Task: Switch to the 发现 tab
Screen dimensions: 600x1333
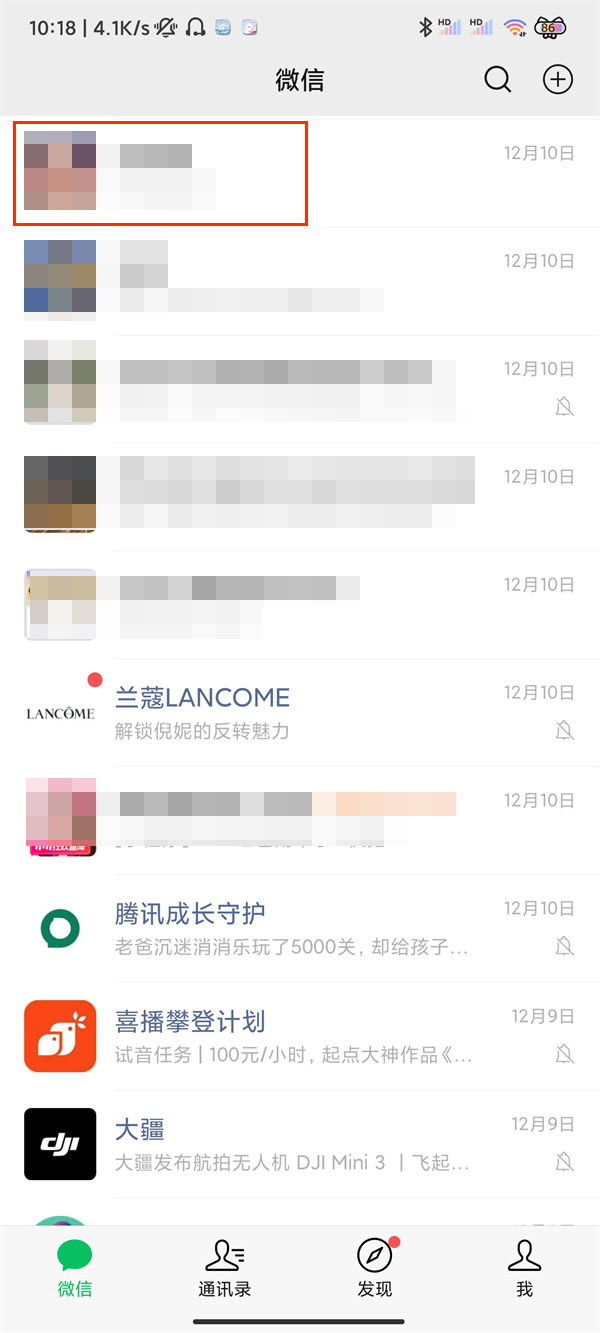Action: tap(375, 1268)
